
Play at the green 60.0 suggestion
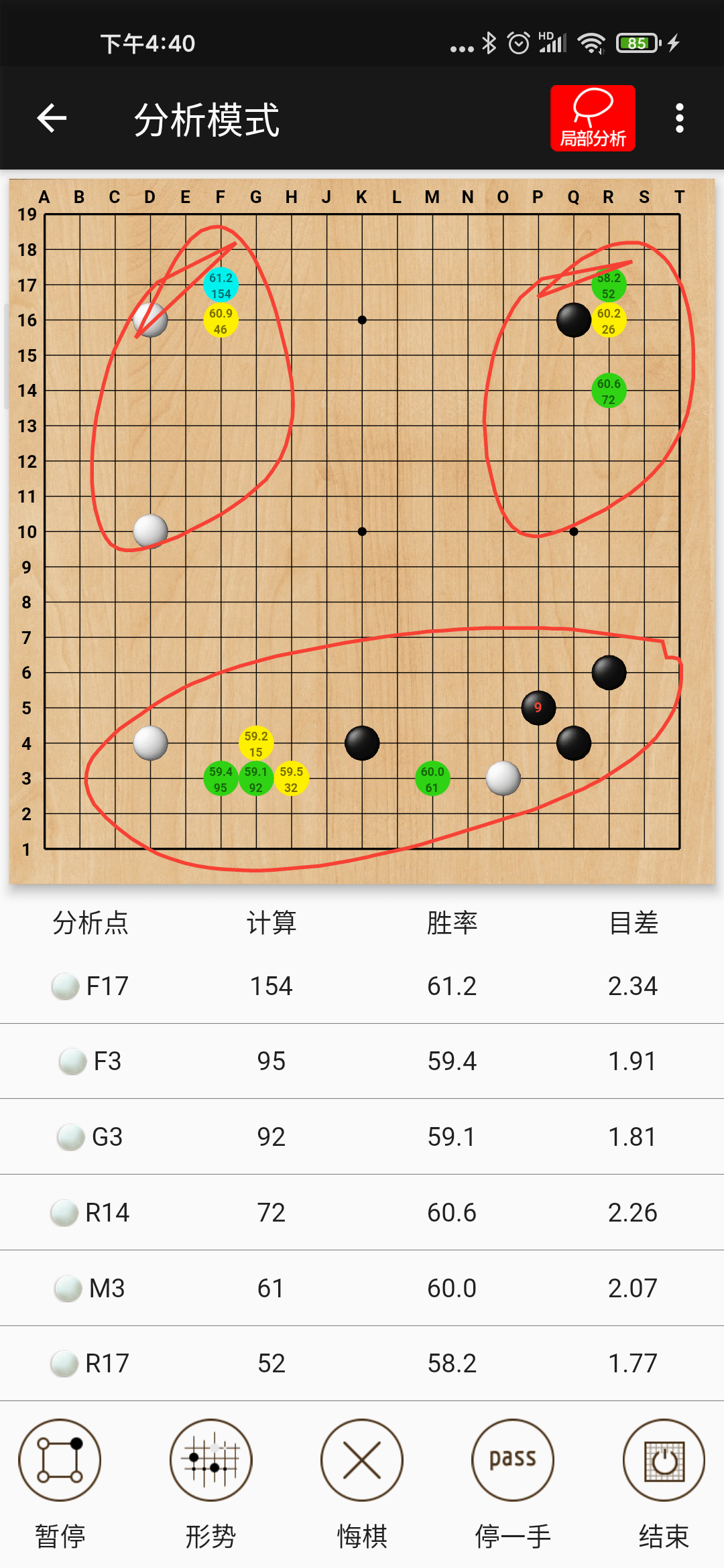(432, 779)
